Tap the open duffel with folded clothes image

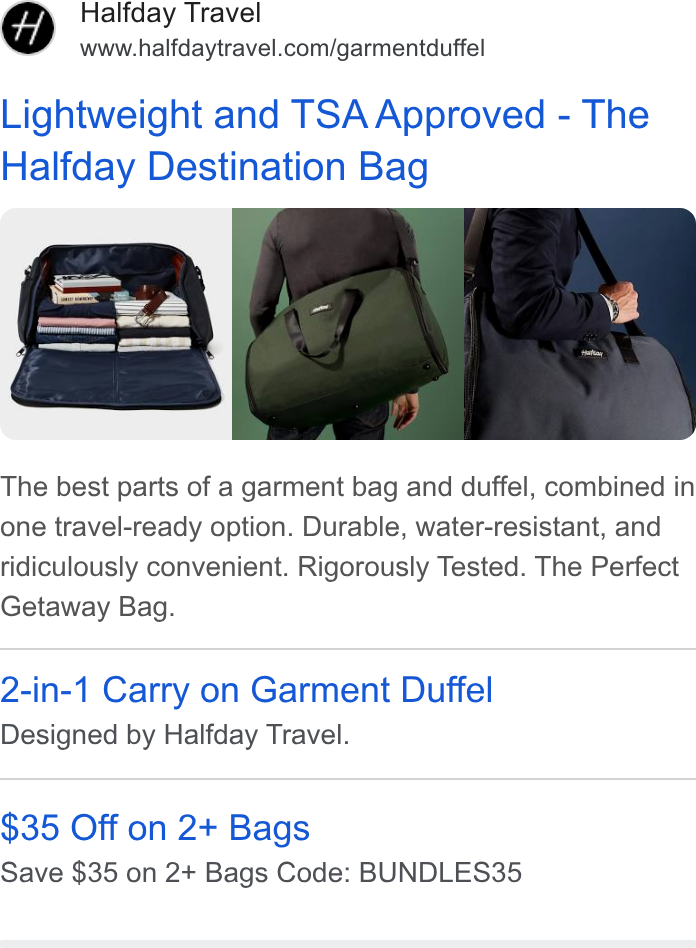click(115, 324)
